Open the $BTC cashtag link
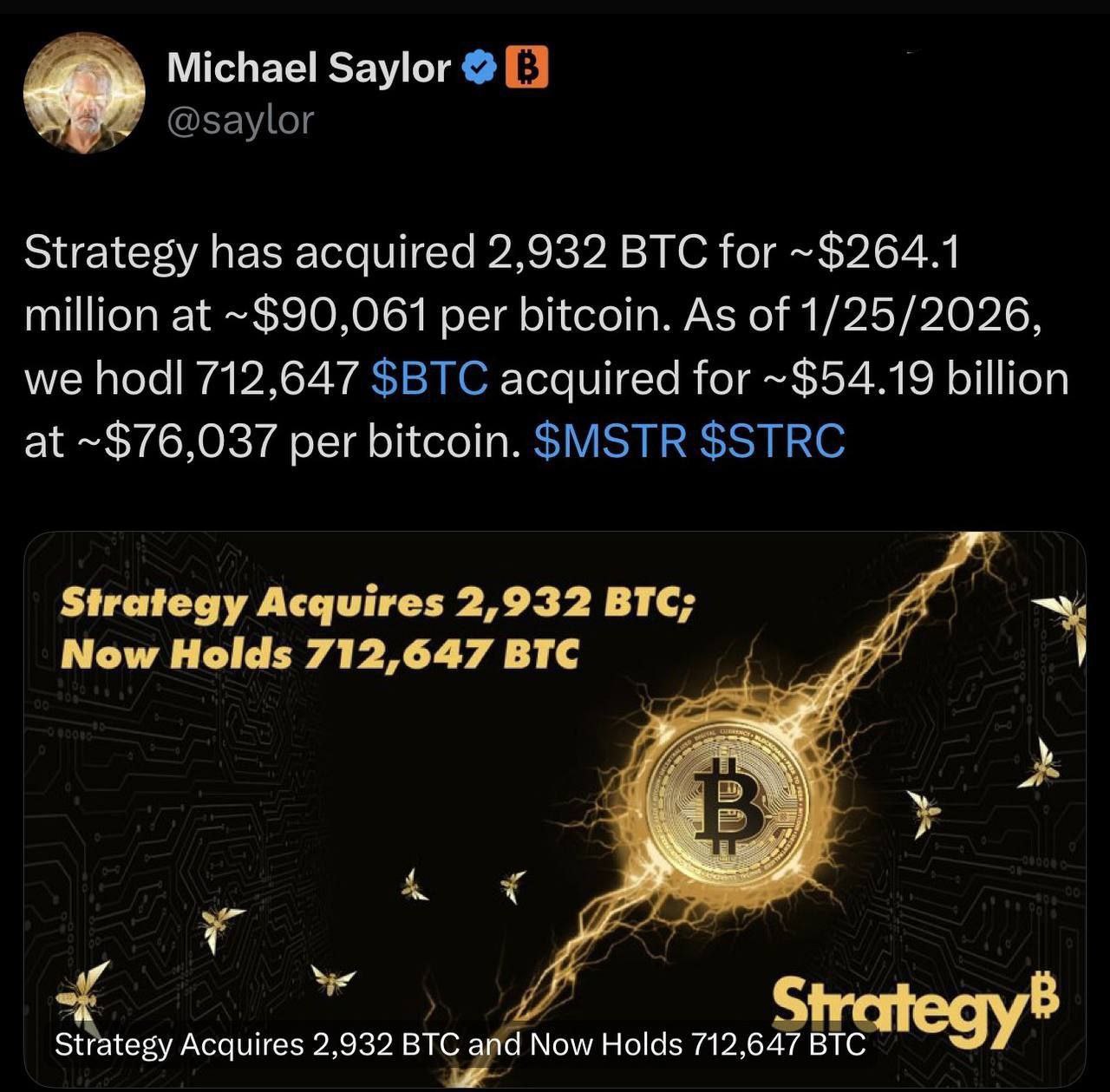 pos(429,378)
